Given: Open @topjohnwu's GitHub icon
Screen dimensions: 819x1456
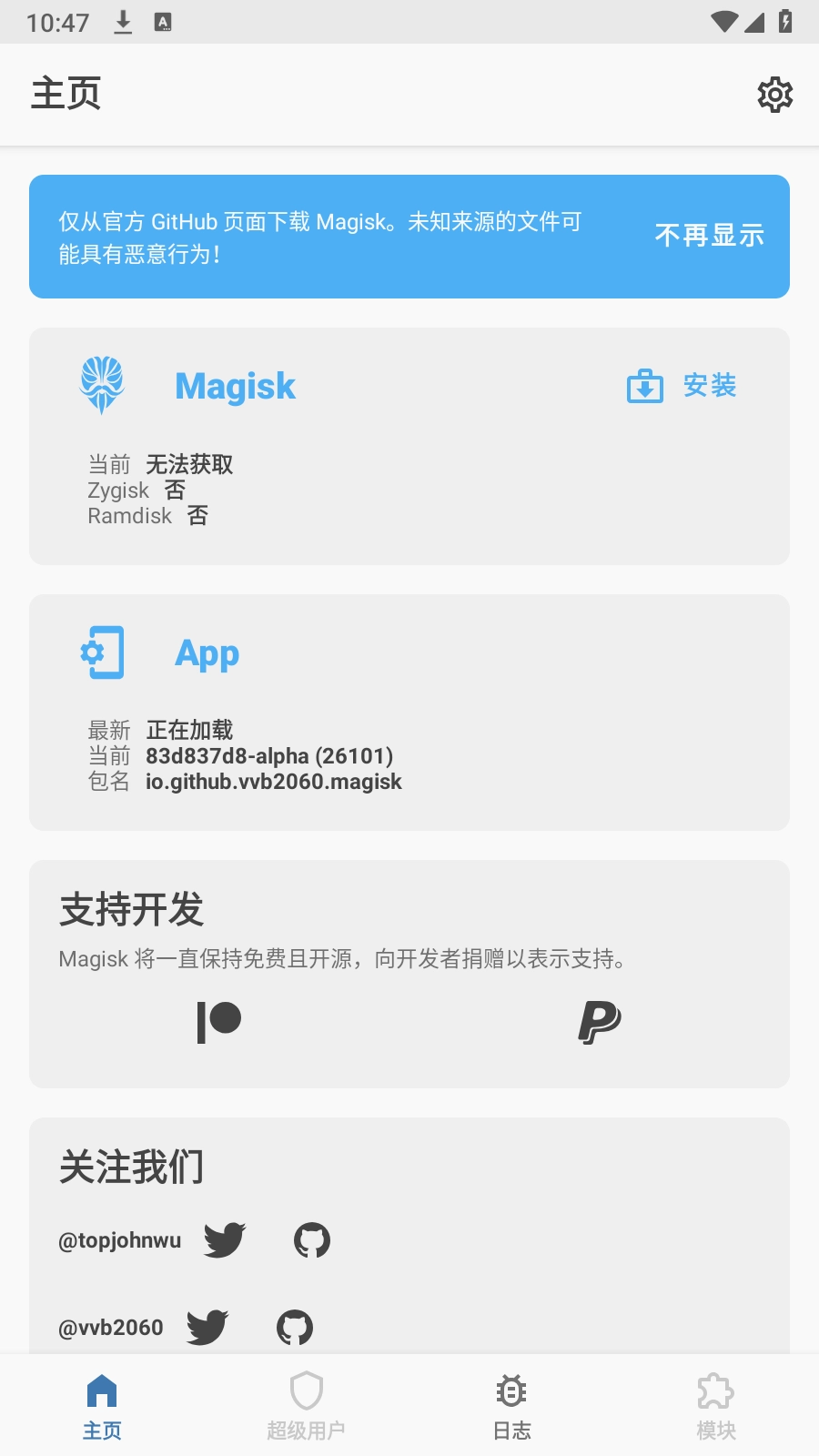Looking at the screenshot, I should [x=313, y=1239].
